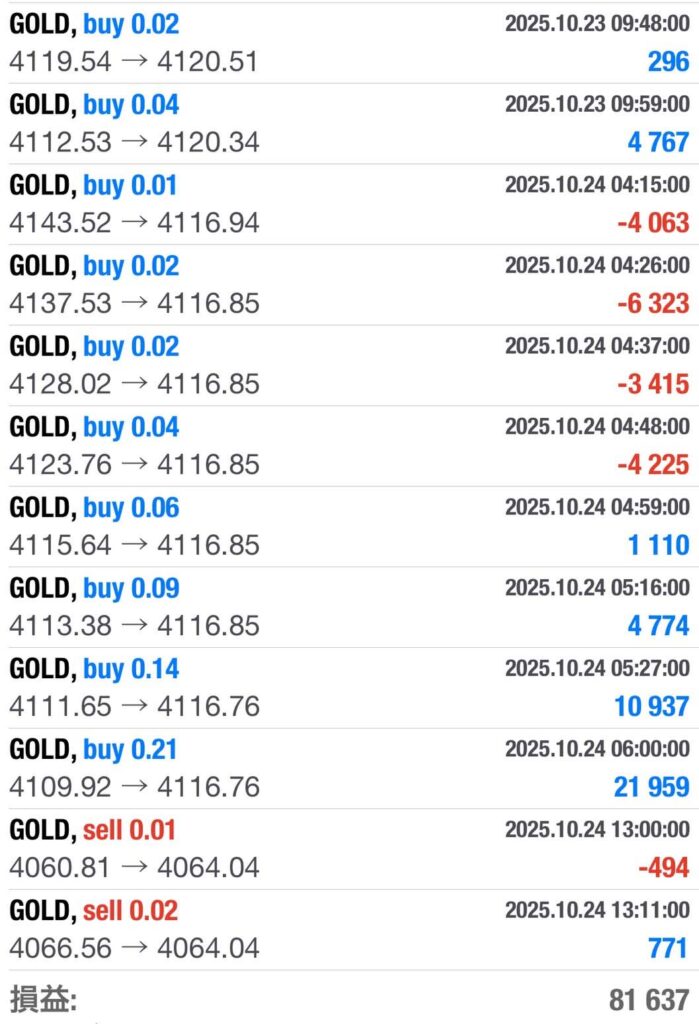Image resolution: width=699 pixels, height=1024 pixels.
Task: Show details of GOLD buy 0.01 at 4143.52
Action: click(349, 204)
